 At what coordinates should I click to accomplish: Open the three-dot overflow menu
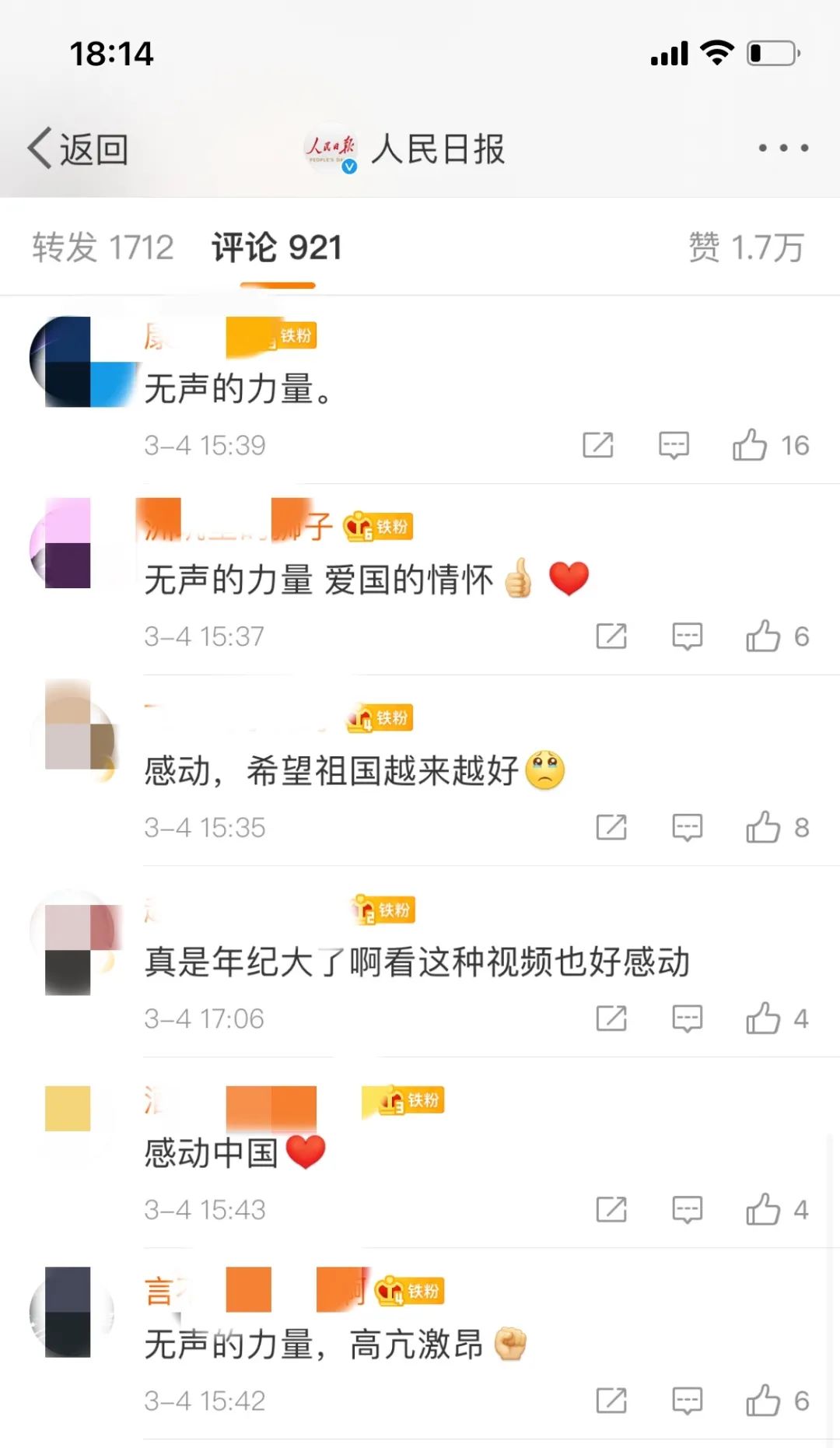tap(783, 148)
